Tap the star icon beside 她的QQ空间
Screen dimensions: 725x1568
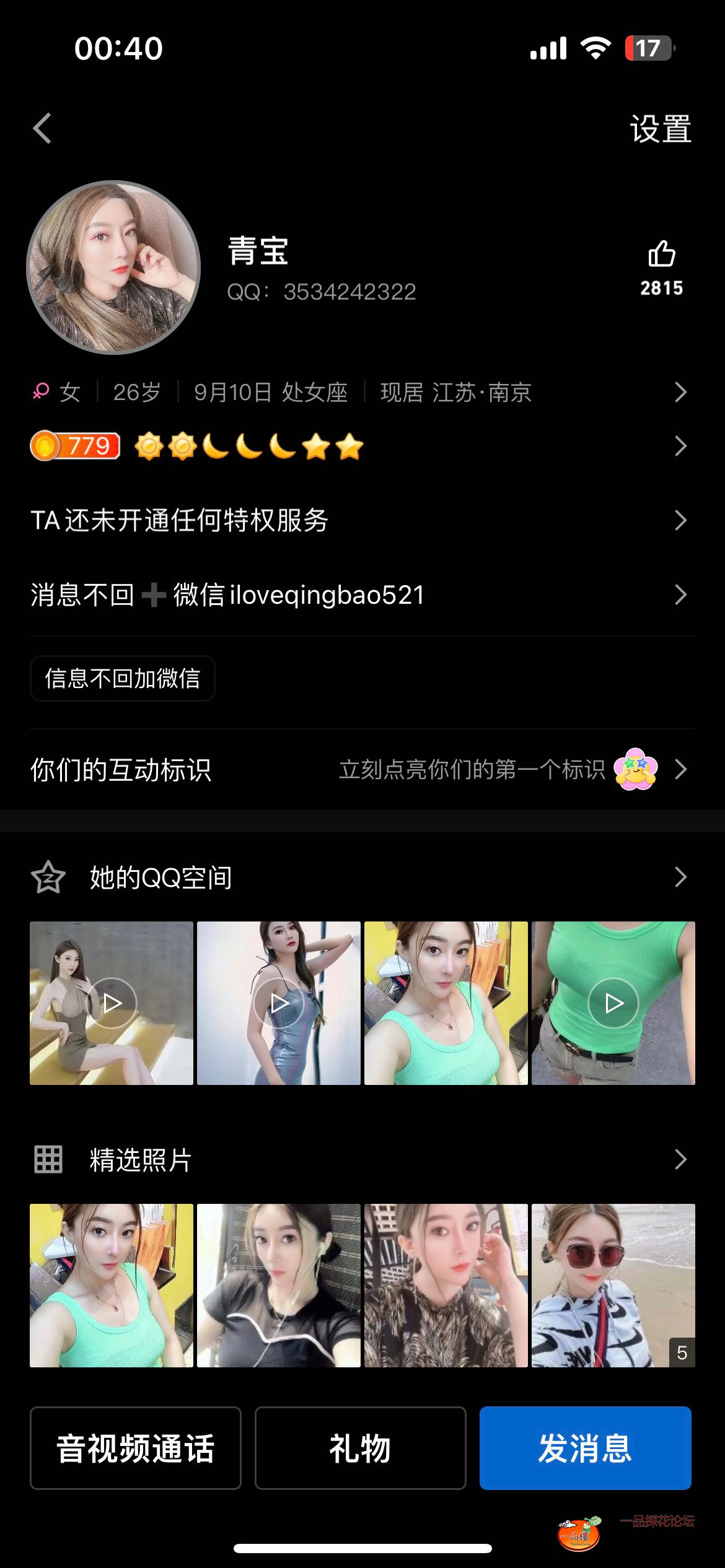[48, 876]
